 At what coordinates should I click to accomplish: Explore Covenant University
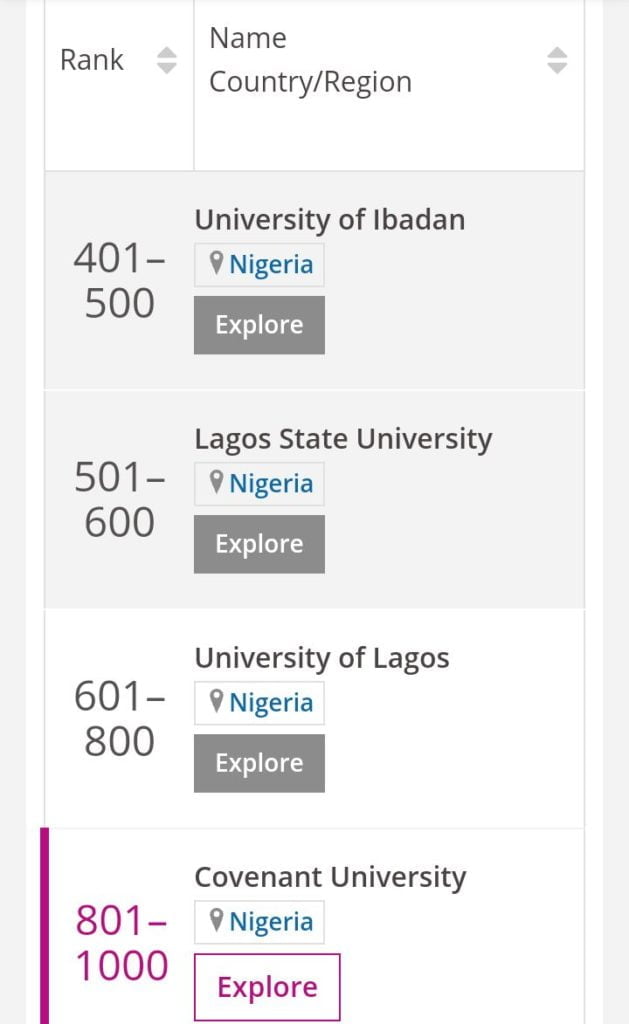coord(267,987)
